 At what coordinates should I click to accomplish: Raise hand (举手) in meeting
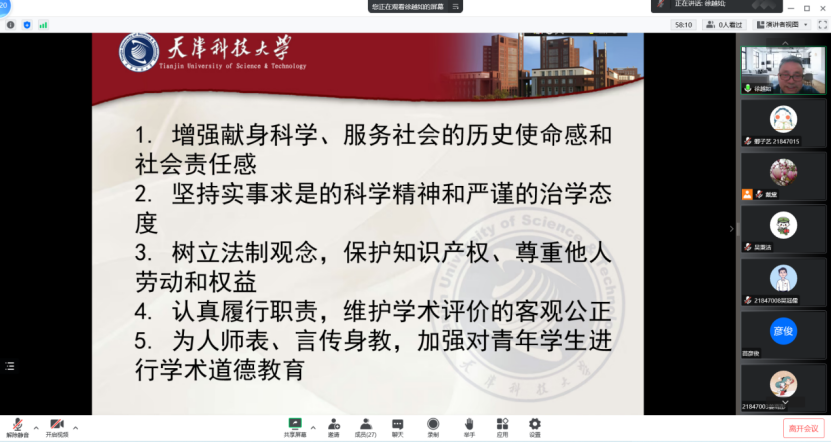pos(468,427)
